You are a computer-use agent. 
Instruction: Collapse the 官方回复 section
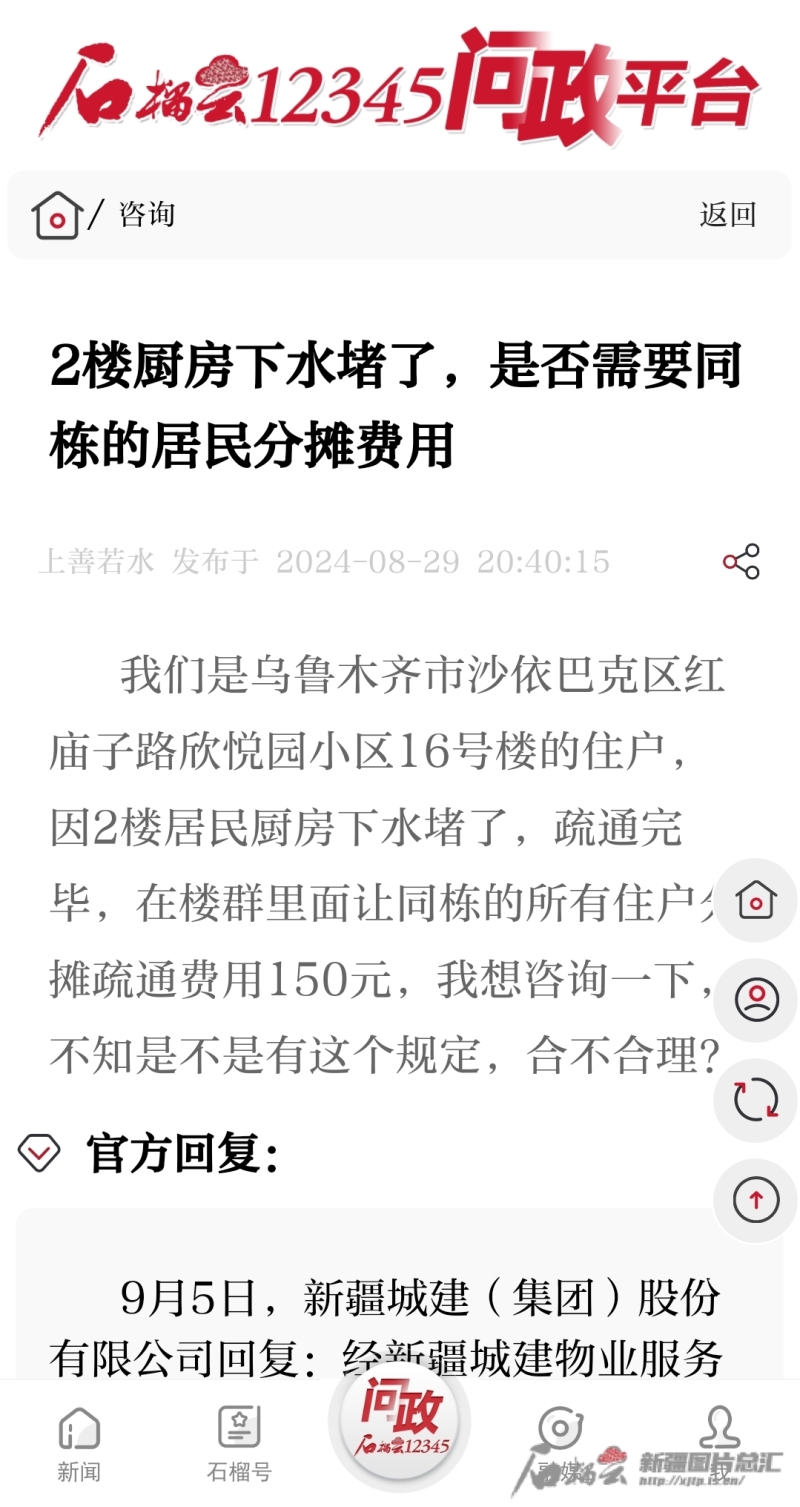[39, 1153]
